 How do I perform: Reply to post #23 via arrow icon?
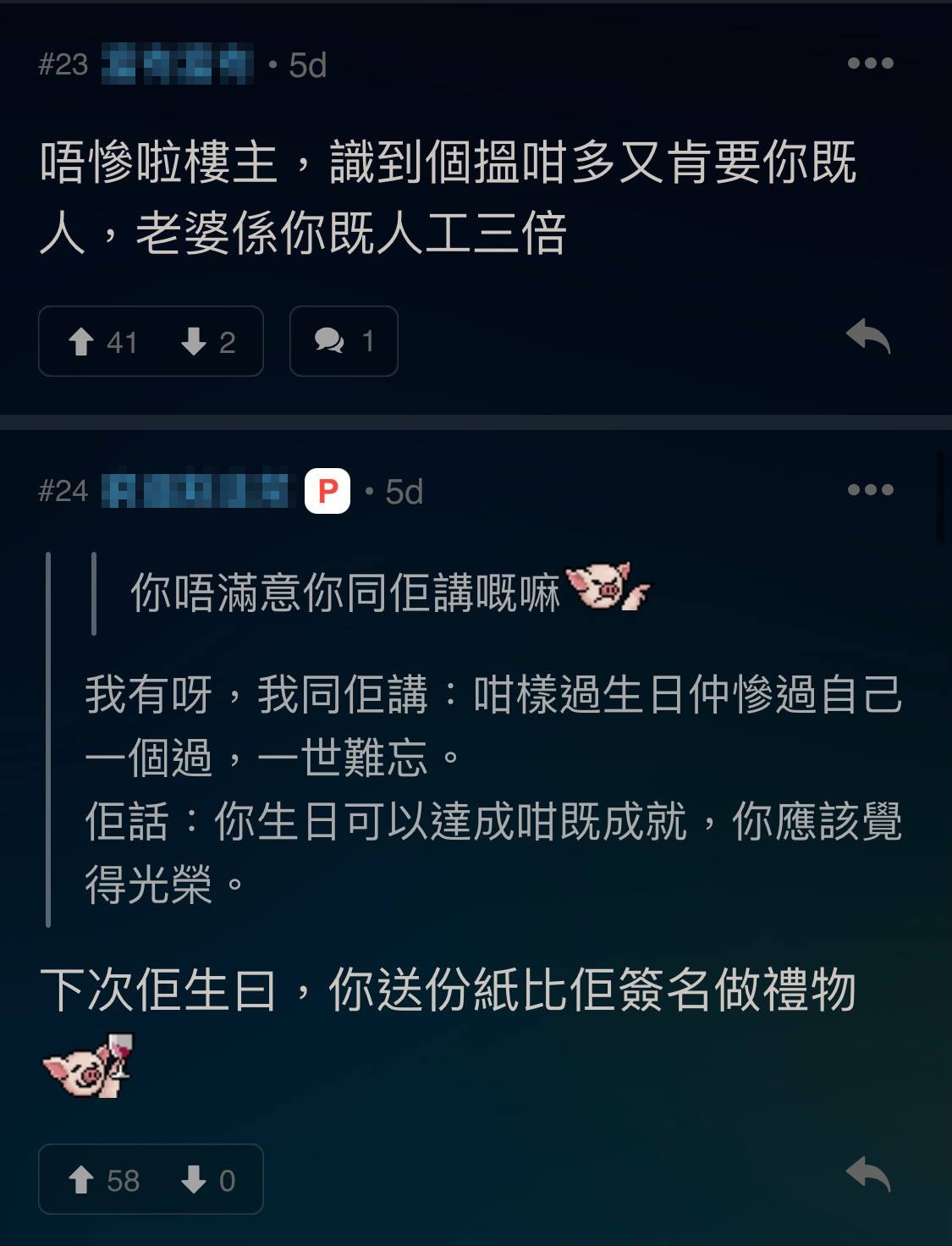tap(868, 337)
